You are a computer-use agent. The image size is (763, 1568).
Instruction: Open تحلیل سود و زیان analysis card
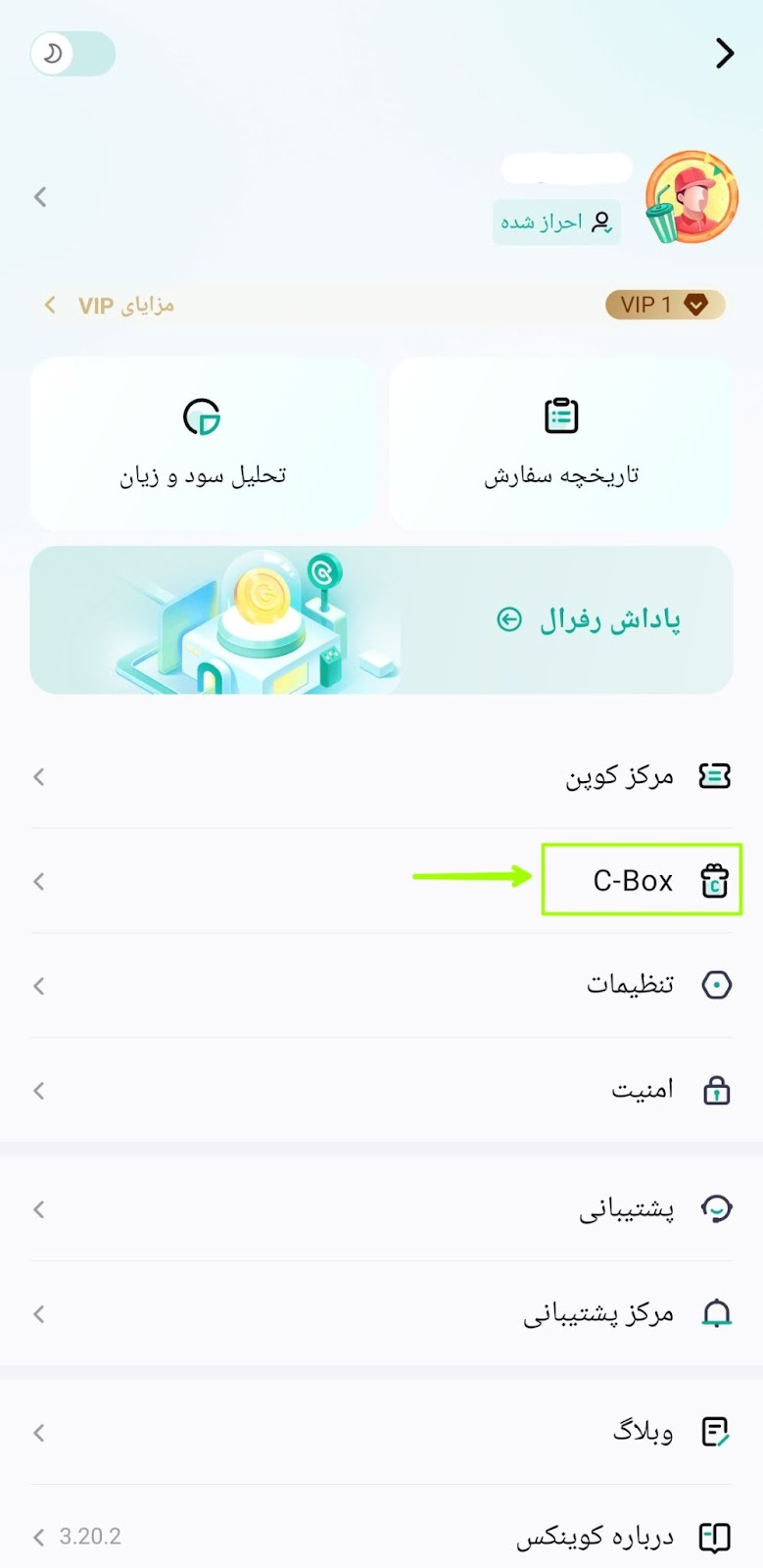203,443
